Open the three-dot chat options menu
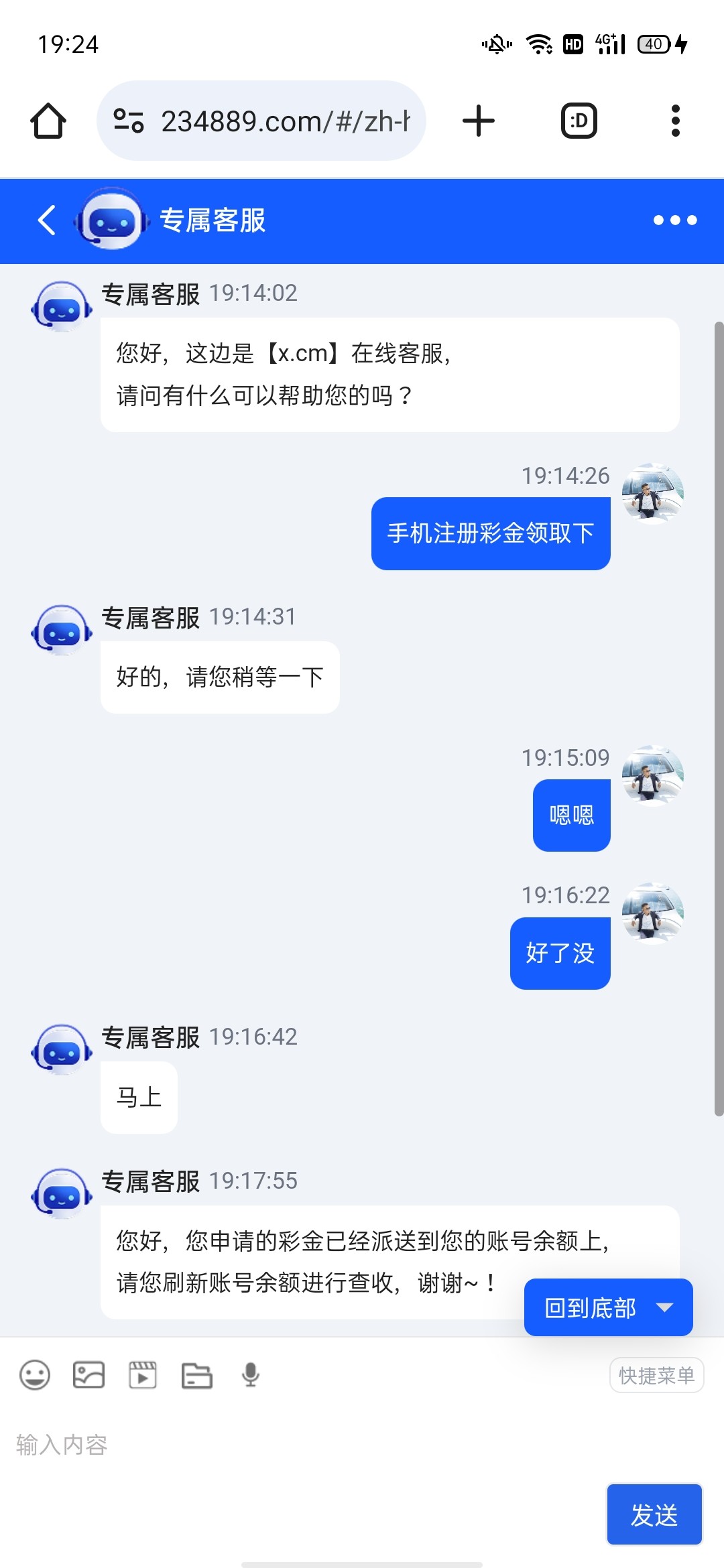Screen dimensions: 724x1568 (x=675, y=220)
